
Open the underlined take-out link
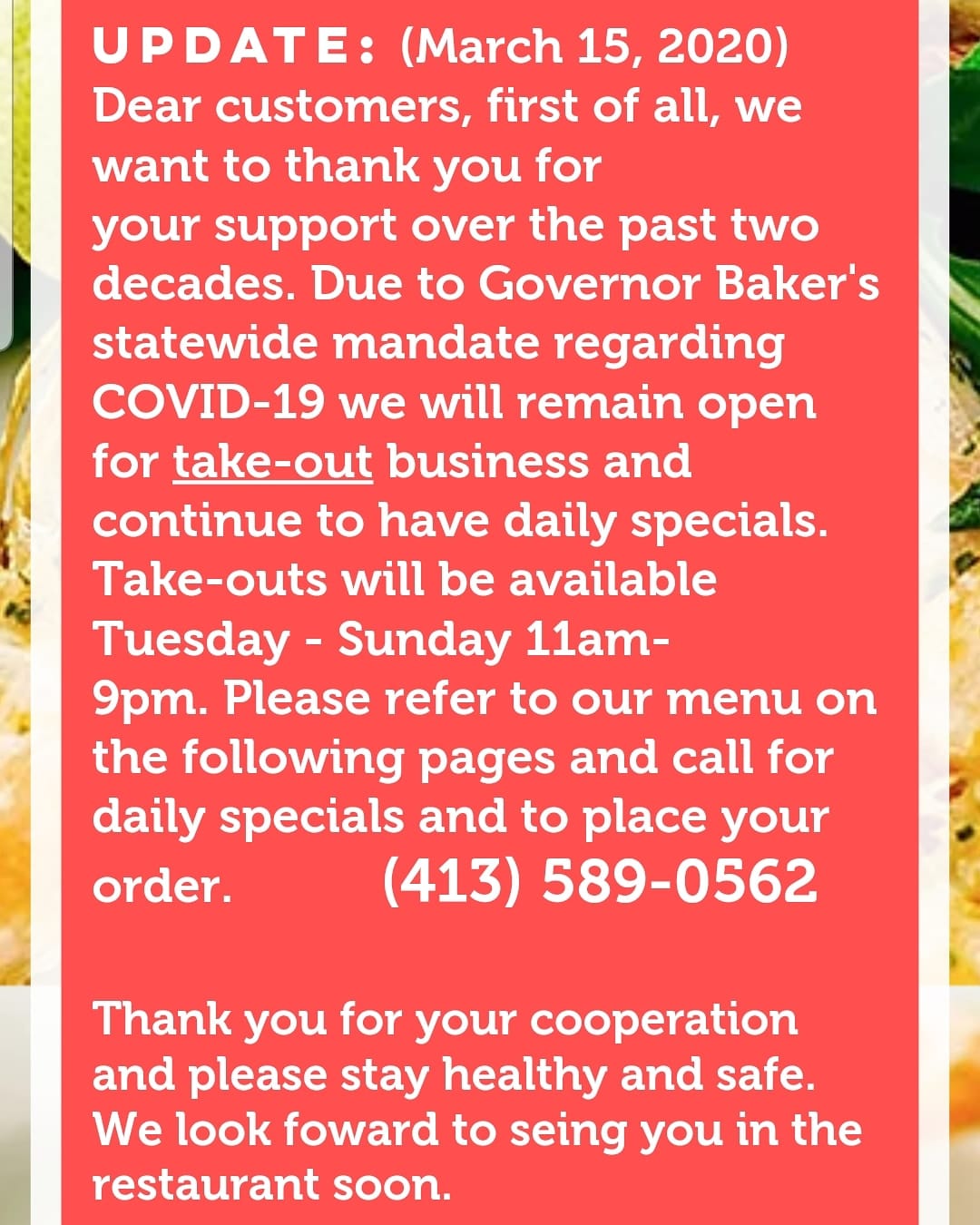click(272, 462)
